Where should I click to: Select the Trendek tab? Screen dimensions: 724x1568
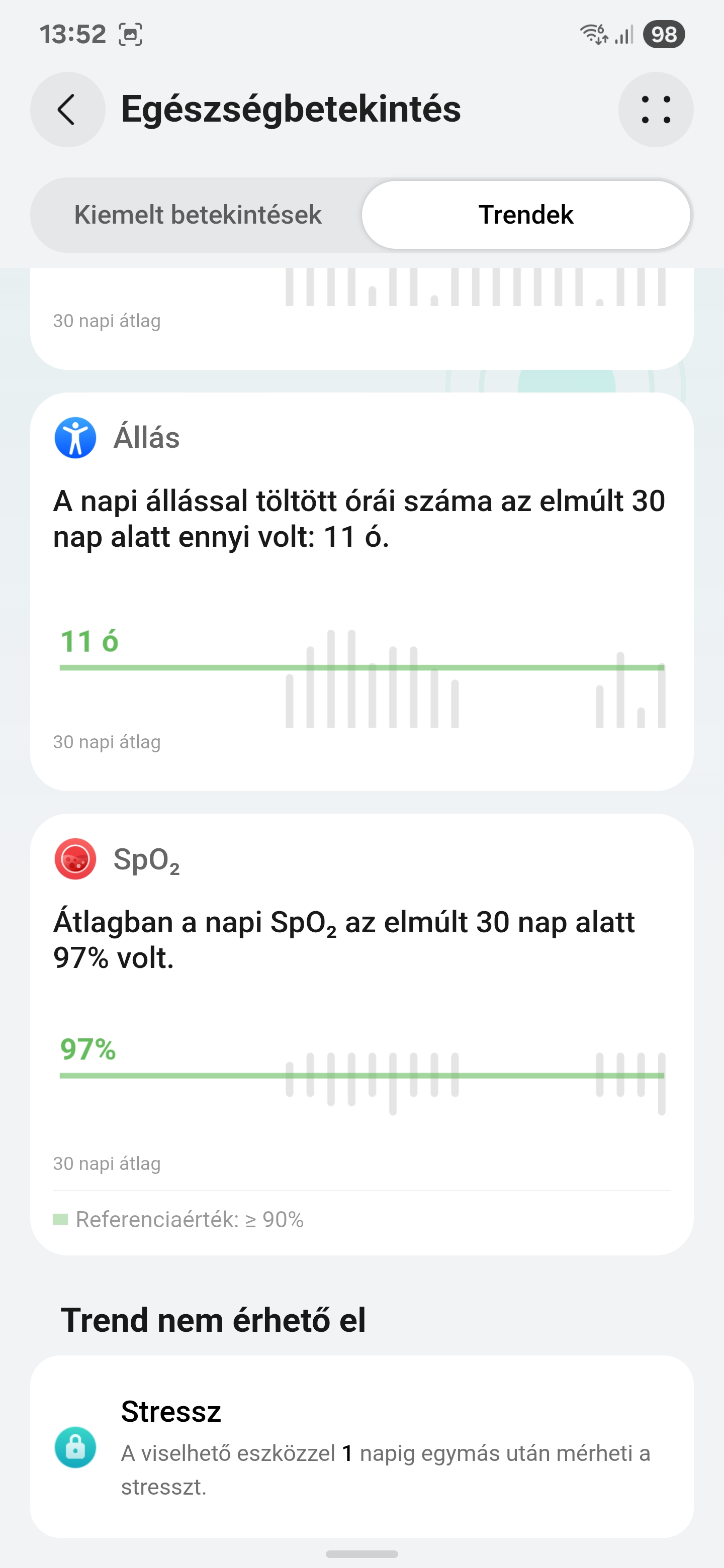coord(526,215)
